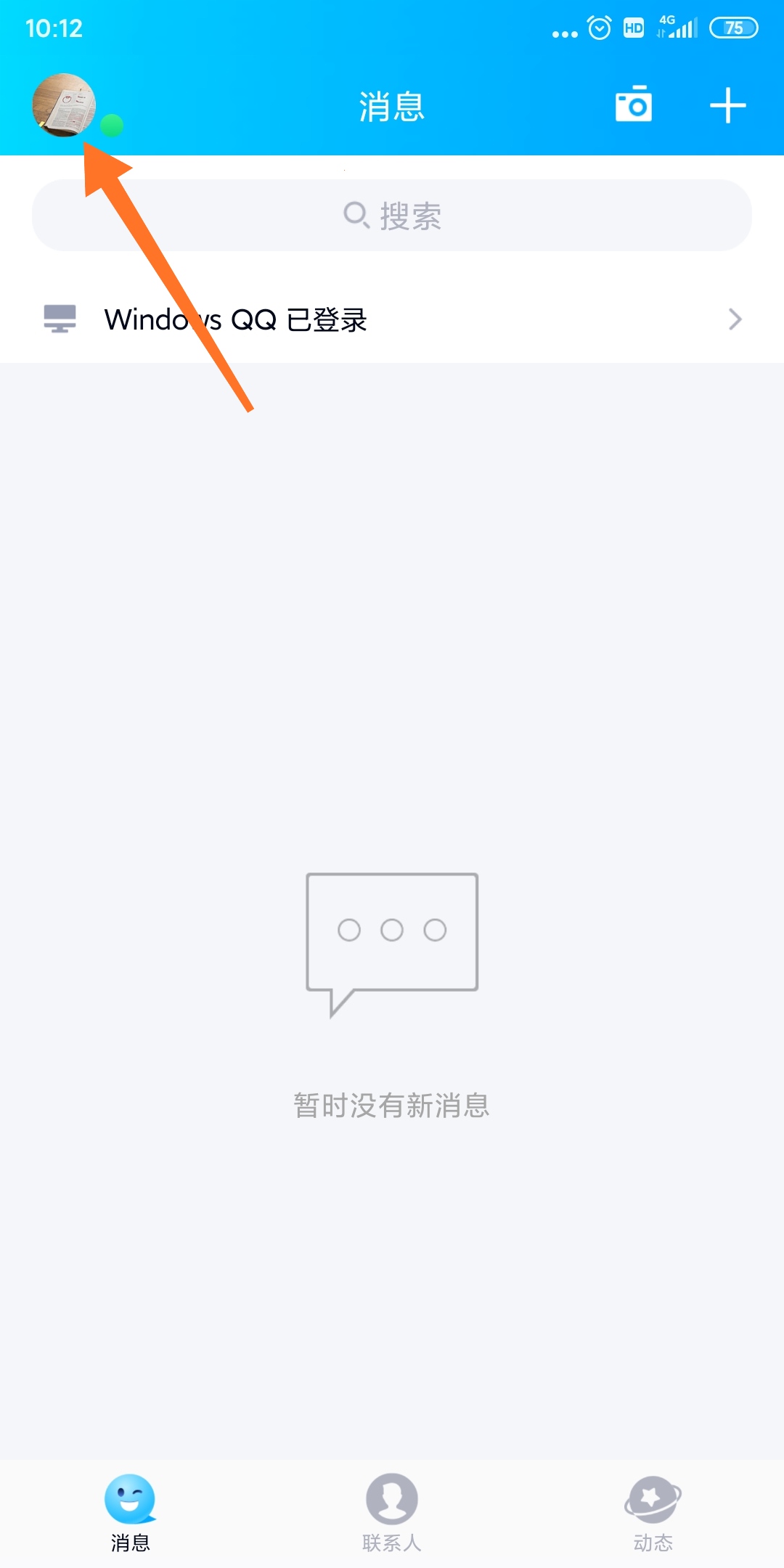The width and height of the screenshot is (784, 1568).
Task: Tap the 搜索 search input field
Action: [392, 215]
